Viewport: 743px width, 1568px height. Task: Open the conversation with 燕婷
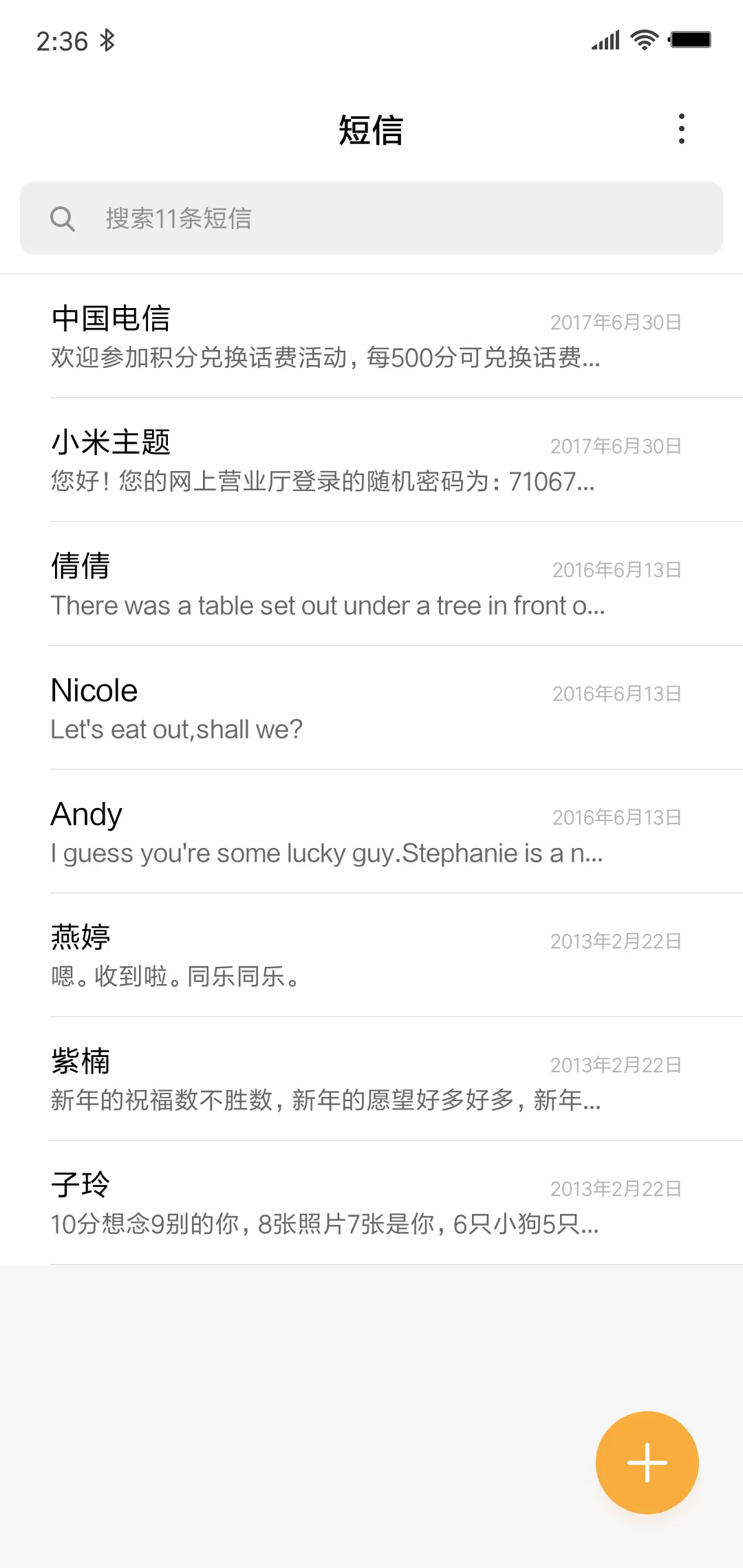[x=371, y=956]
